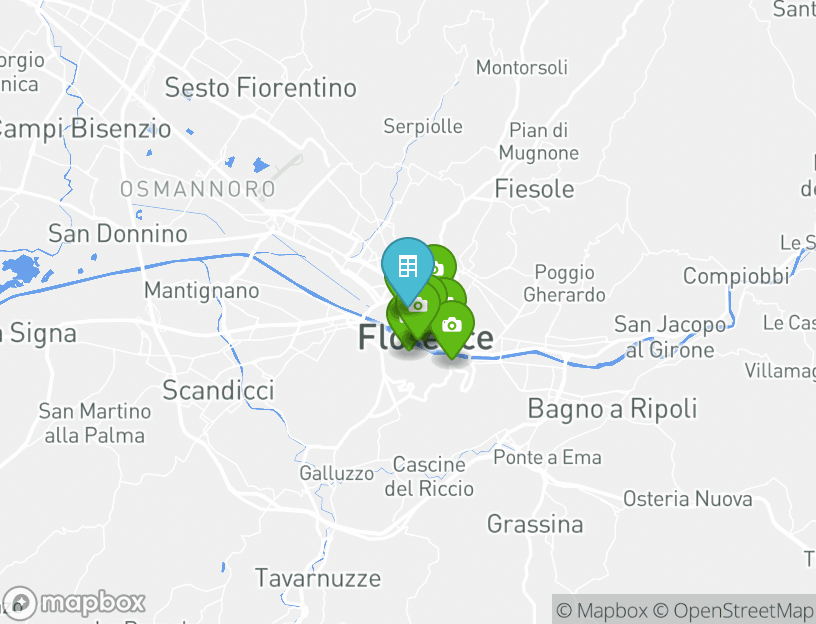Open the © OpenStreetMap attribution link
Screen dimensions: 816x624
point(734,610)
